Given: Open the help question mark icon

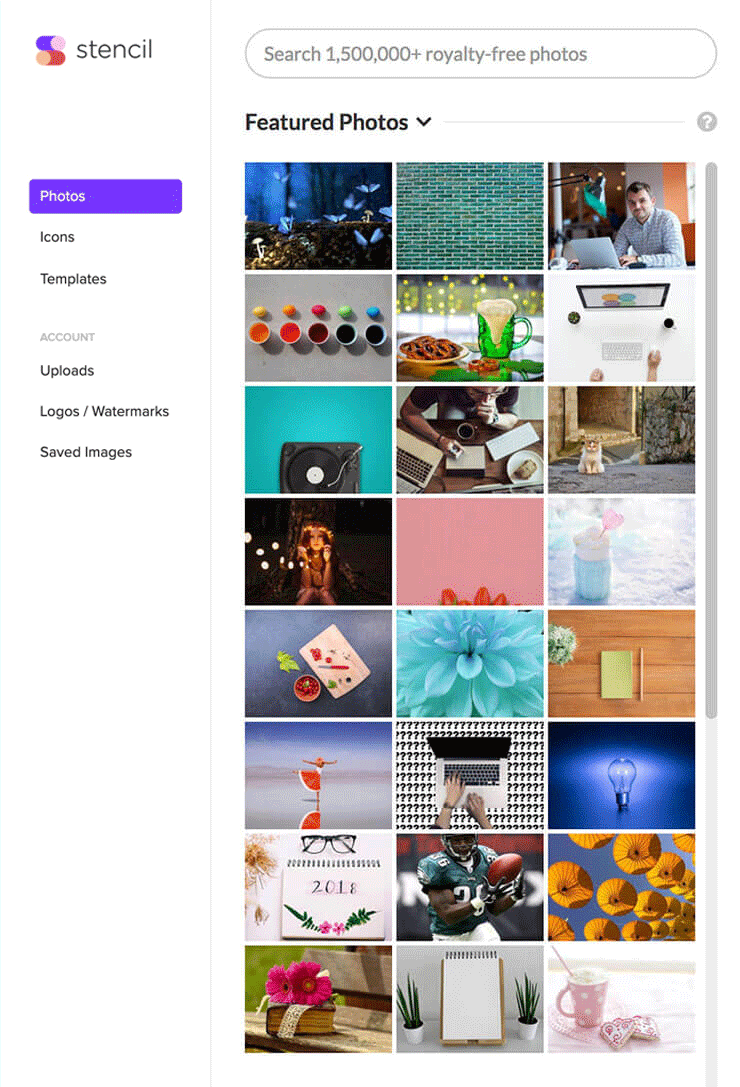Looking at the screenshot, I should (707, 122).
